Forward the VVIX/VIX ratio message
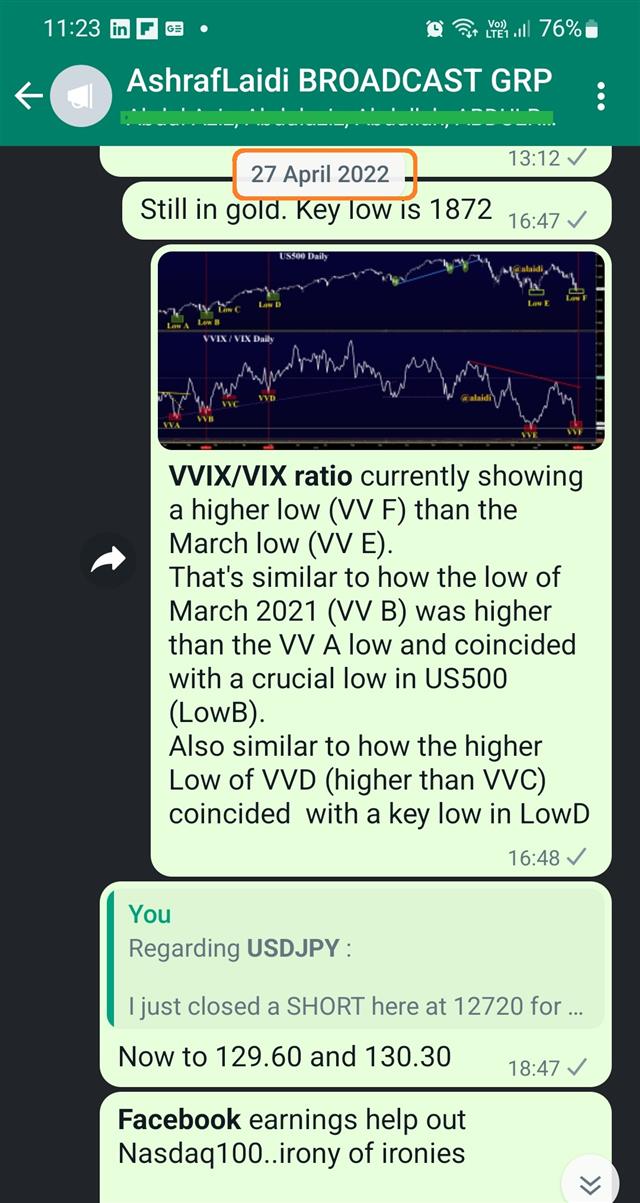Viewport: 640px width, 1203px height. coord(108,561)
